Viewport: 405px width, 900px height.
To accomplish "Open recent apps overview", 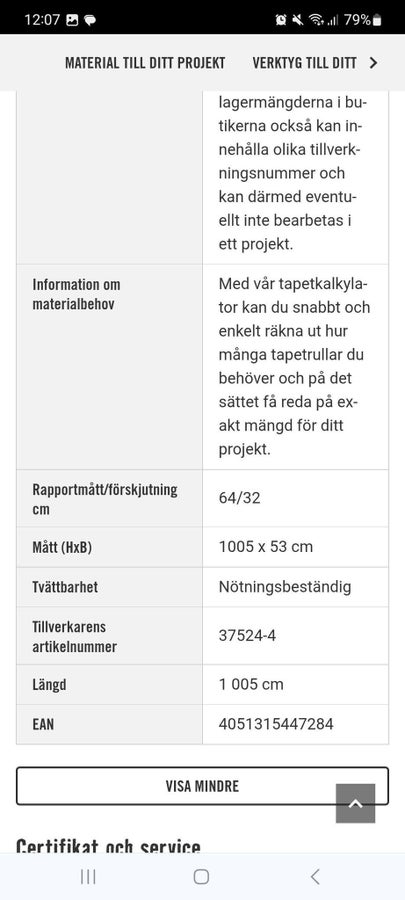I will coord(88,876).
